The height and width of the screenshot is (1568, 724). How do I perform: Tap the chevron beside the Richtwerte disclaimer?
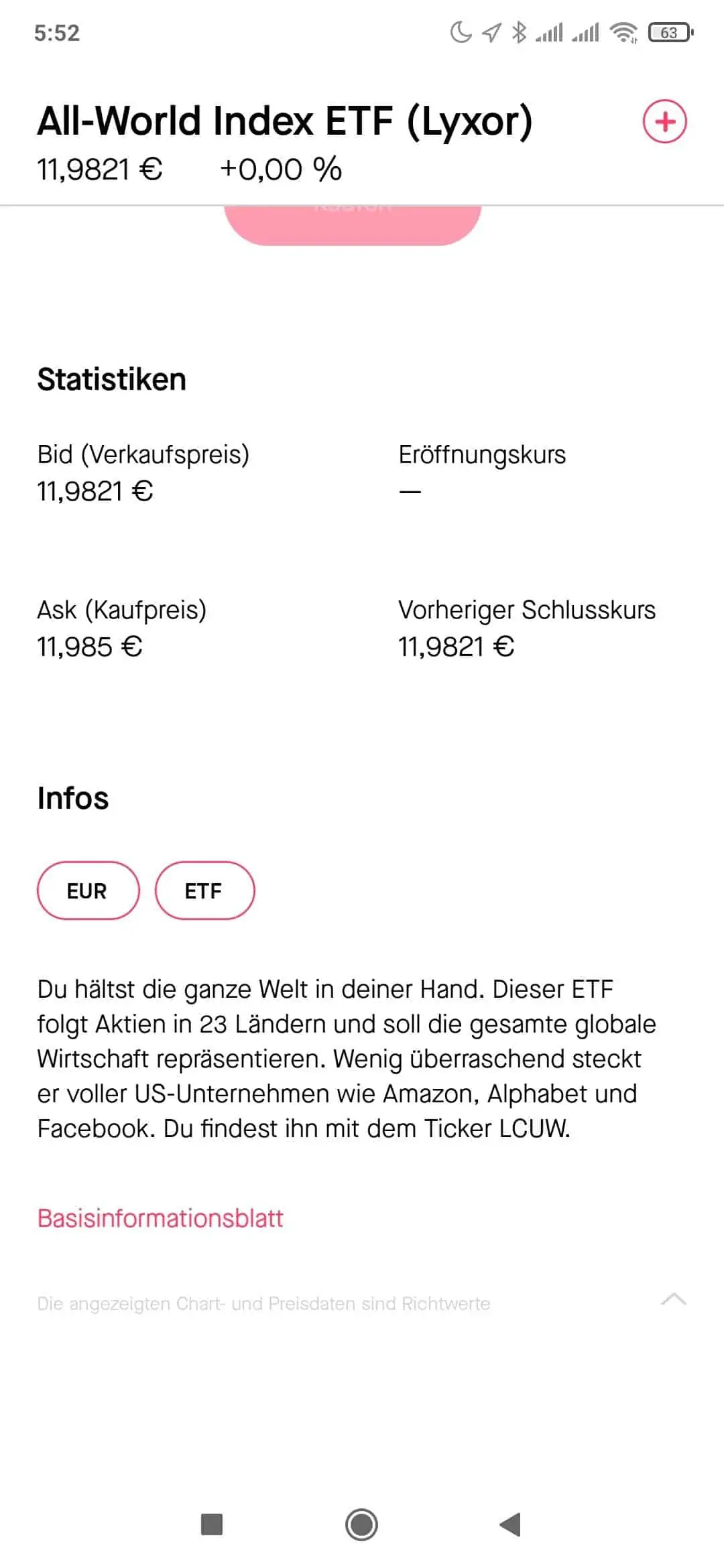pos(673,1299)
